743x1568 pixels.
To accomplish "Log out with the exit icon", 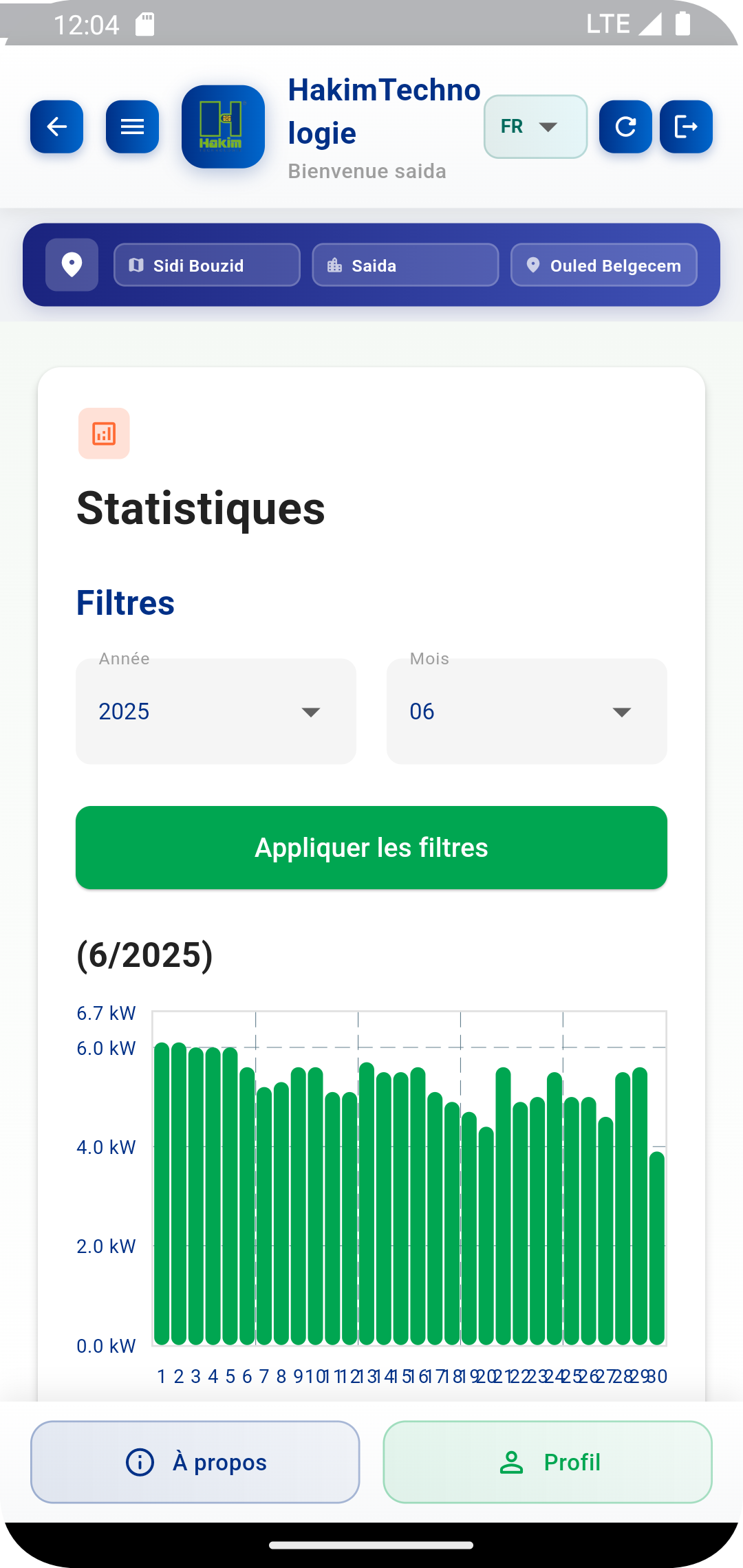I will 685,127.
